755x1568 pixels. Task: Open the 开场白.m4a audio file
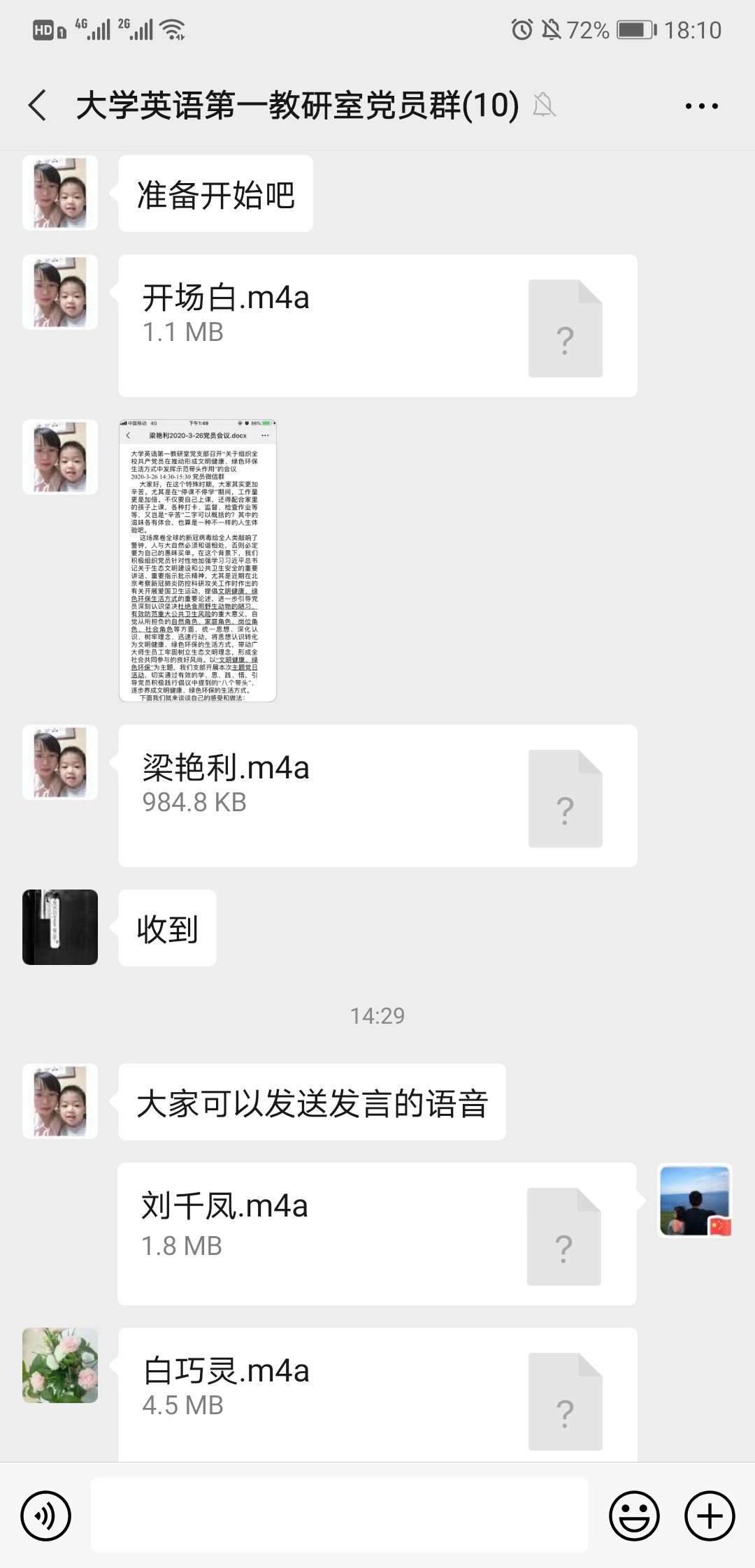(377, 326)
